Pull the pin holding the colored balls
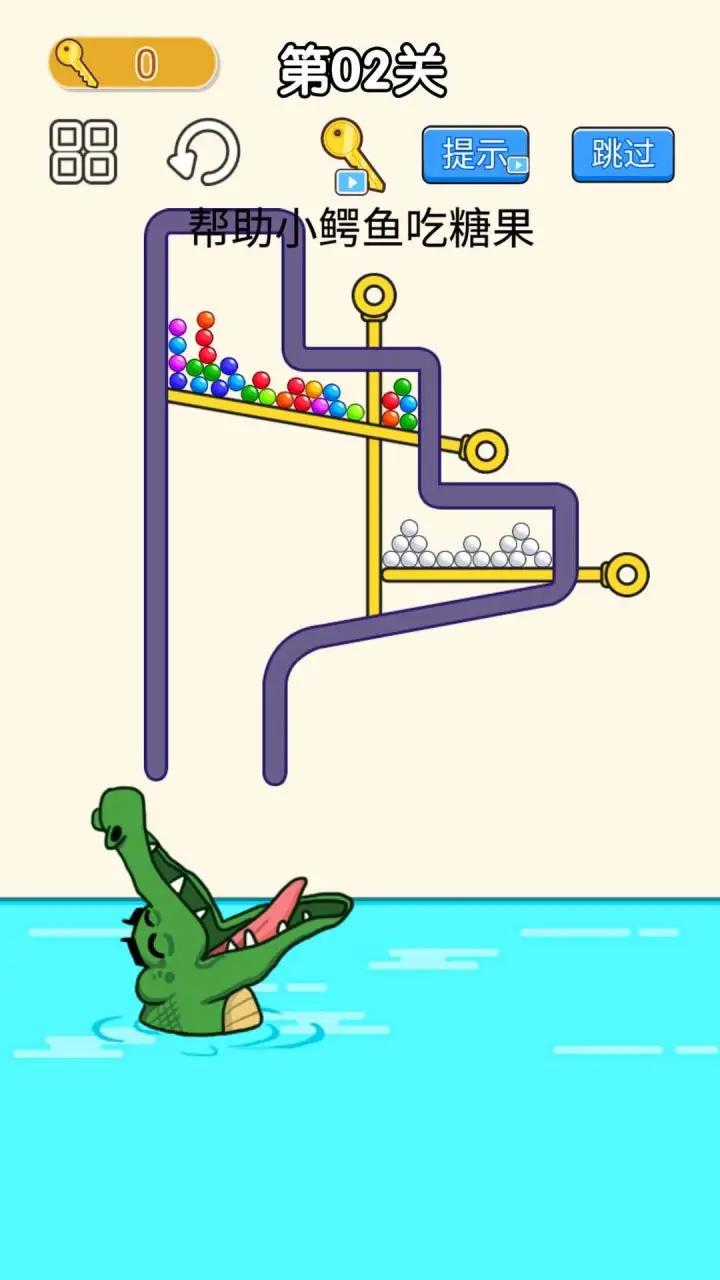The image size is (720, 1280). (486, 450)
